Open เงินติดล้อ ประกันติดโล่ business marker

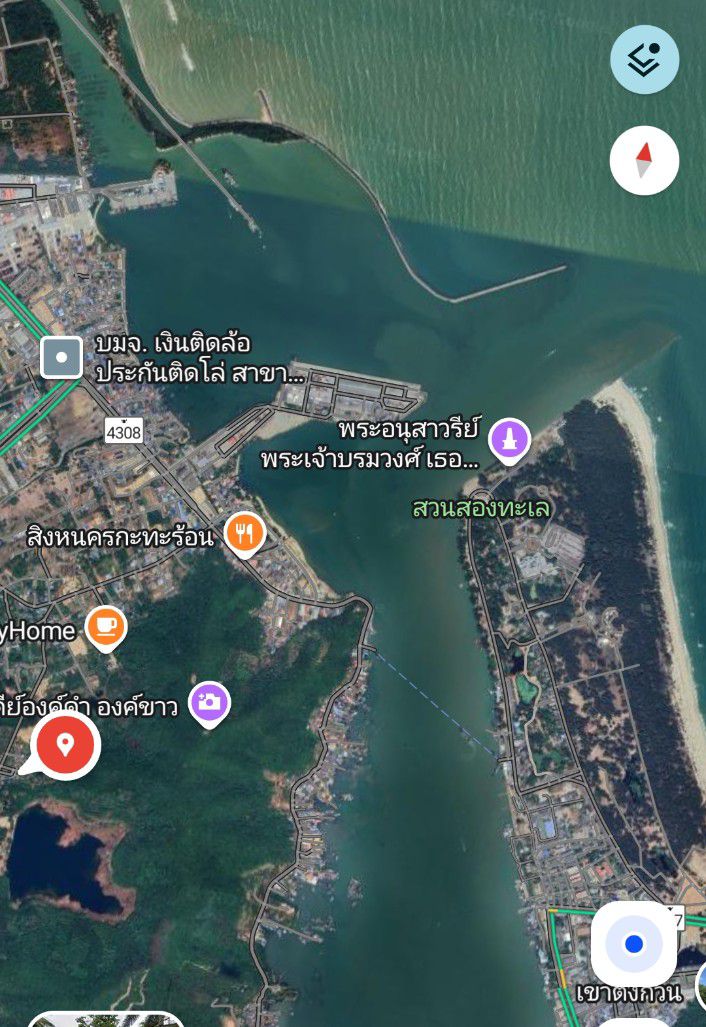tap(62, 357)
